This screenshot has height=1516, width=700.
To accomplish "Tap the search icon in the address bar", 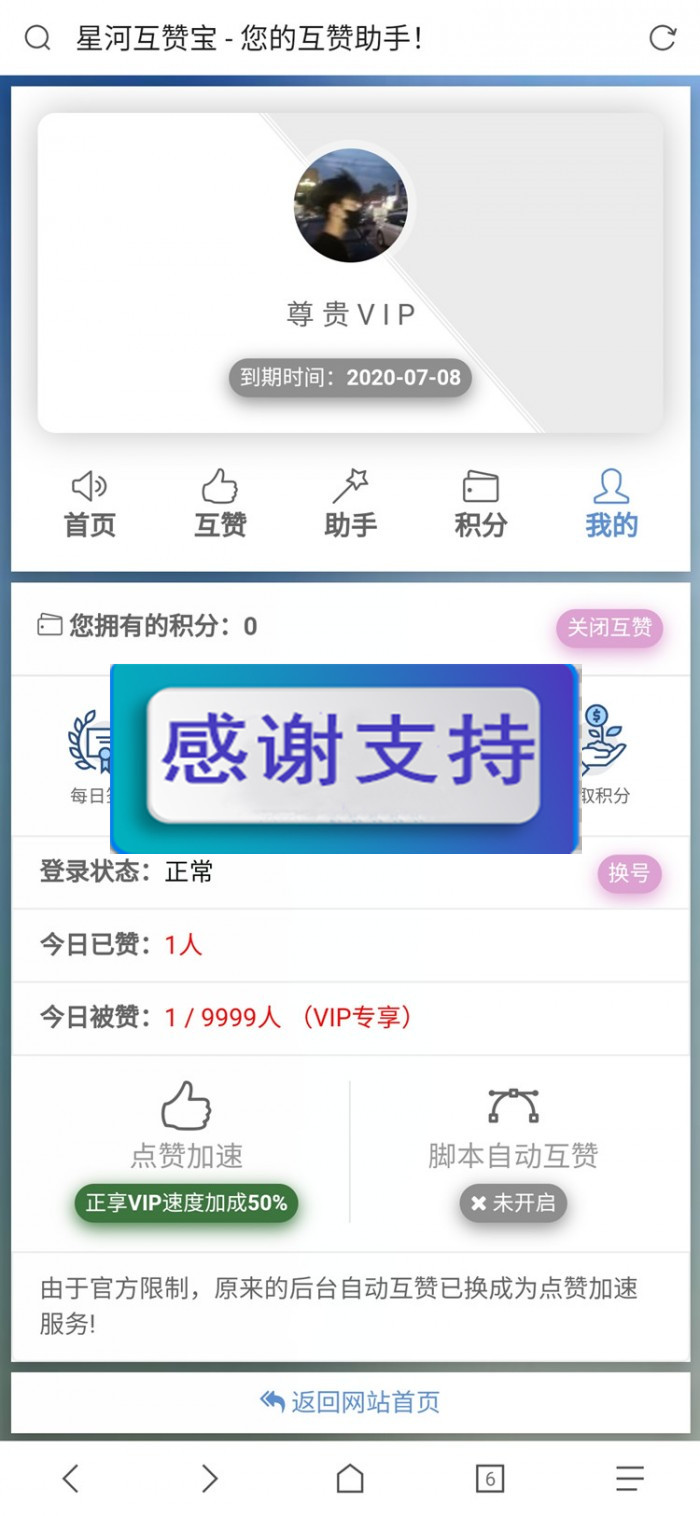I will (37, 38).
